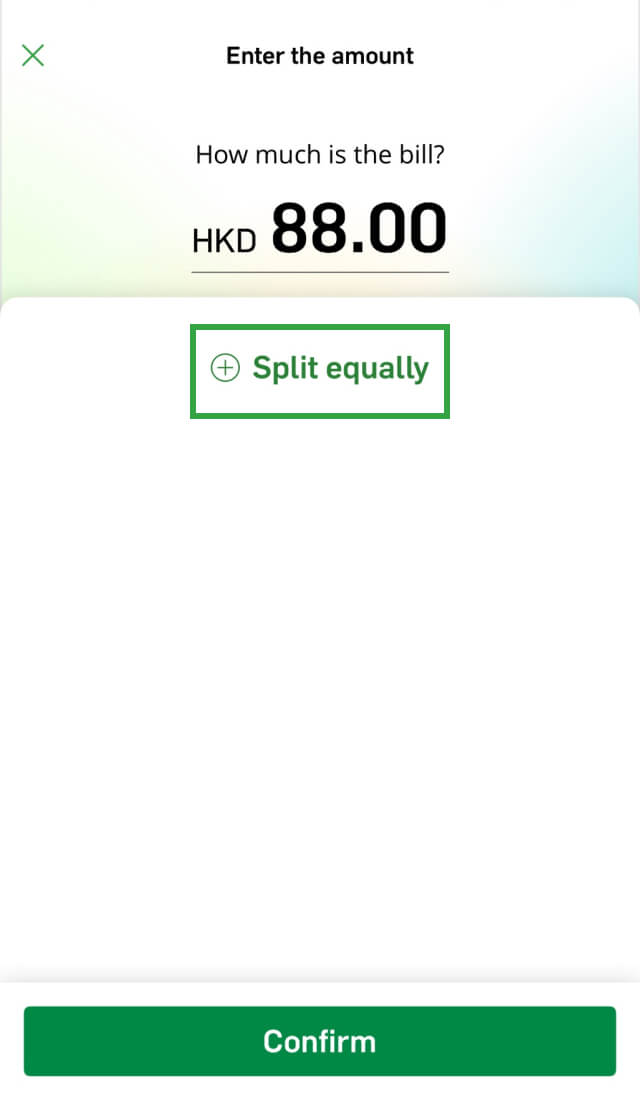Close the Enter the amount screen
The height and width of the screenshot is (1100, 640).
pos(33,55)
